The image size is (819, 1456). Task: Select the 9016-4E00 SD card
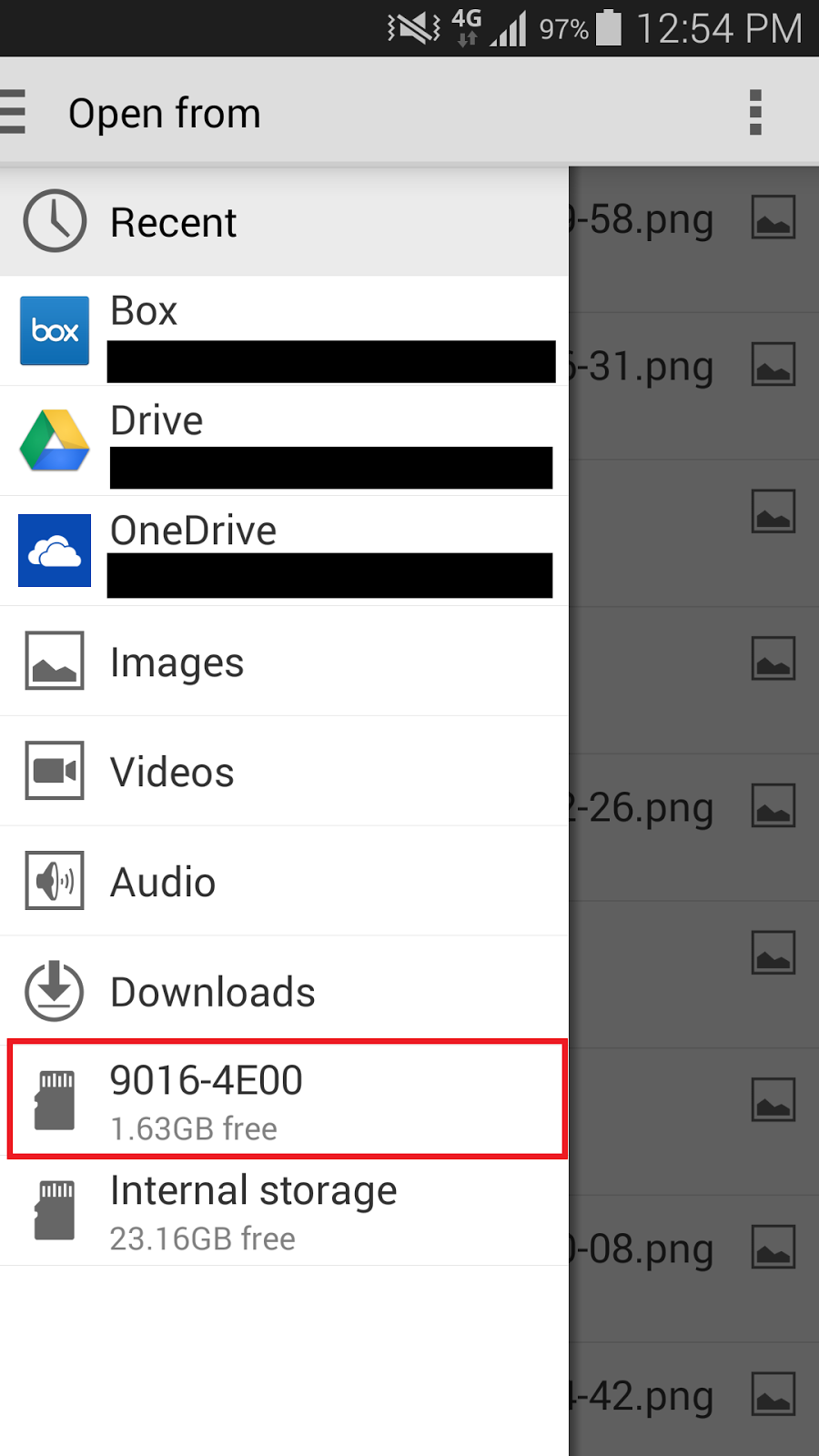click(286, 1100)
